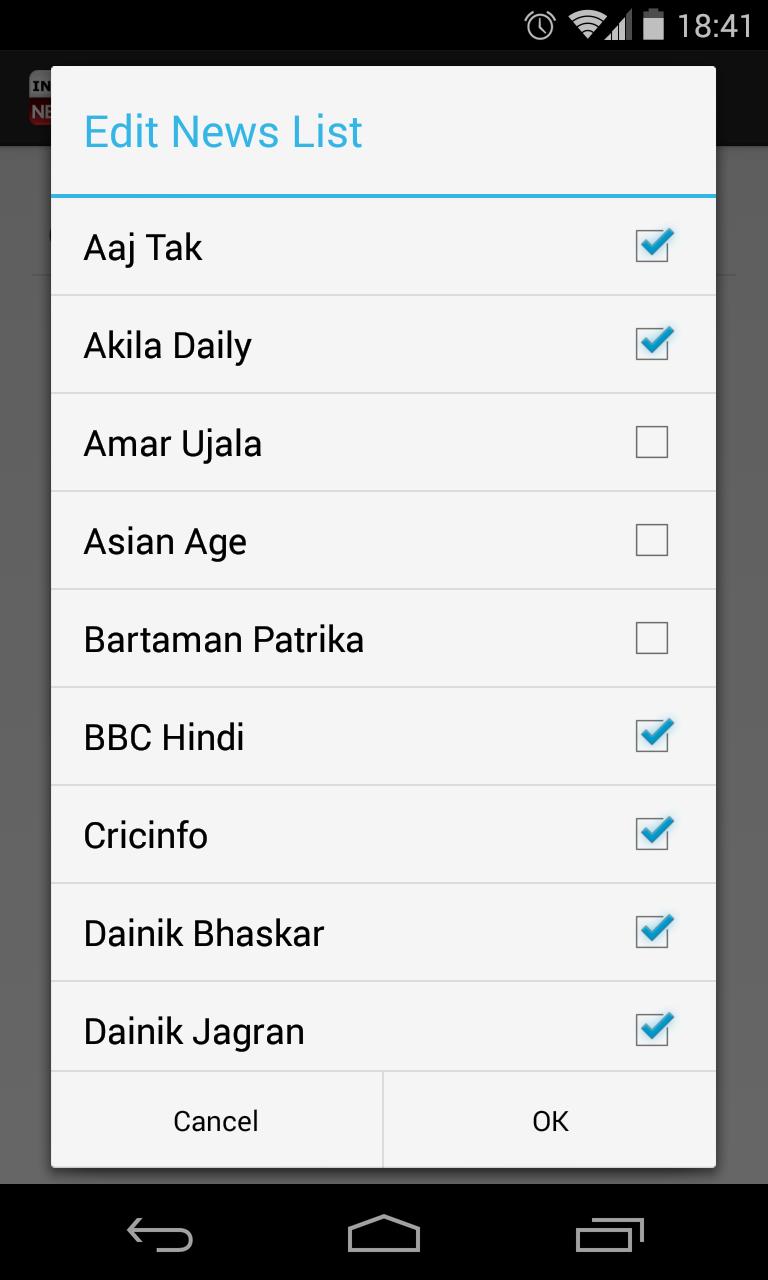Check the Asian Age news source

click(652, 539)
